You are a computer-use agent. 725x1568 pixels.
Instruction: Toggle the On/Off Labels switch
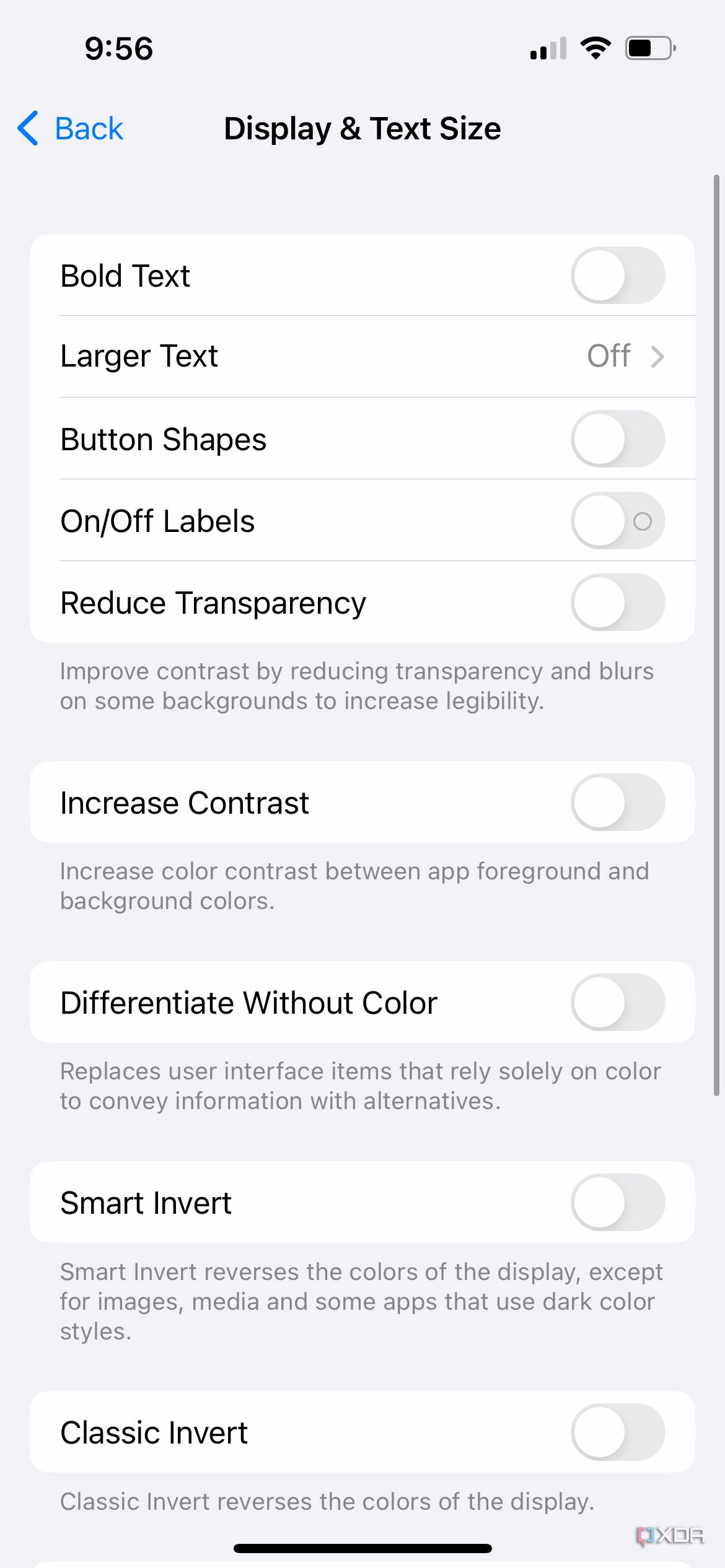coord(617,521)
